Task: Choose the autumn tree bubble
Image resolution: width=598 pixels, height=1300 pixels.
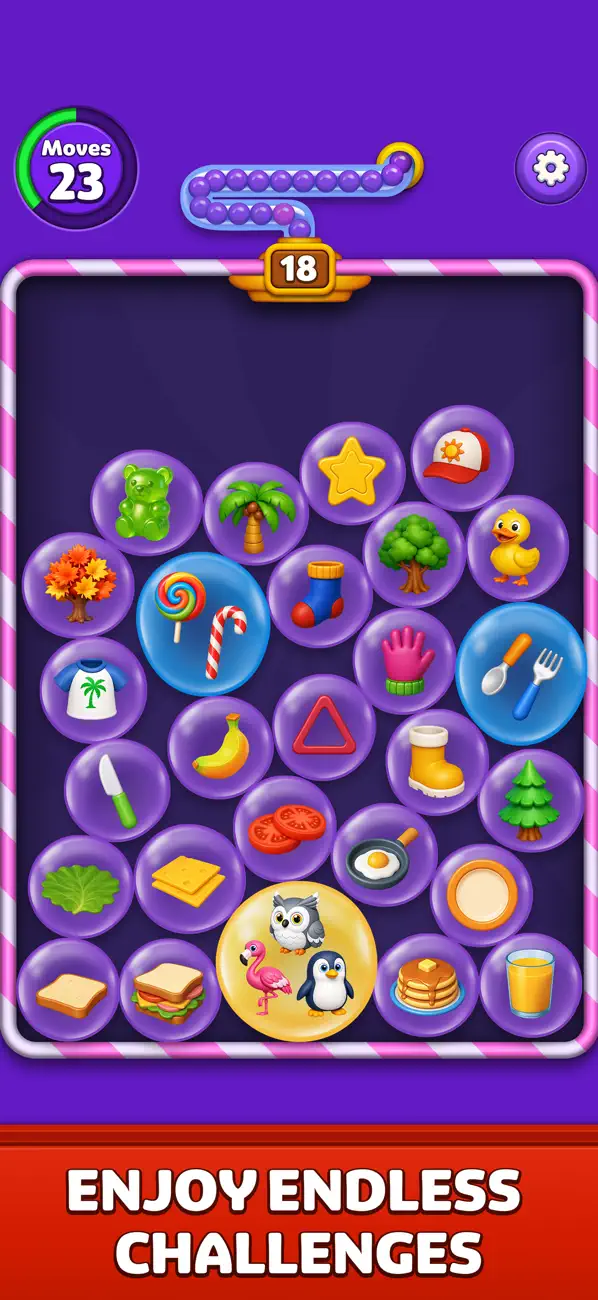Action: [78, 584]
